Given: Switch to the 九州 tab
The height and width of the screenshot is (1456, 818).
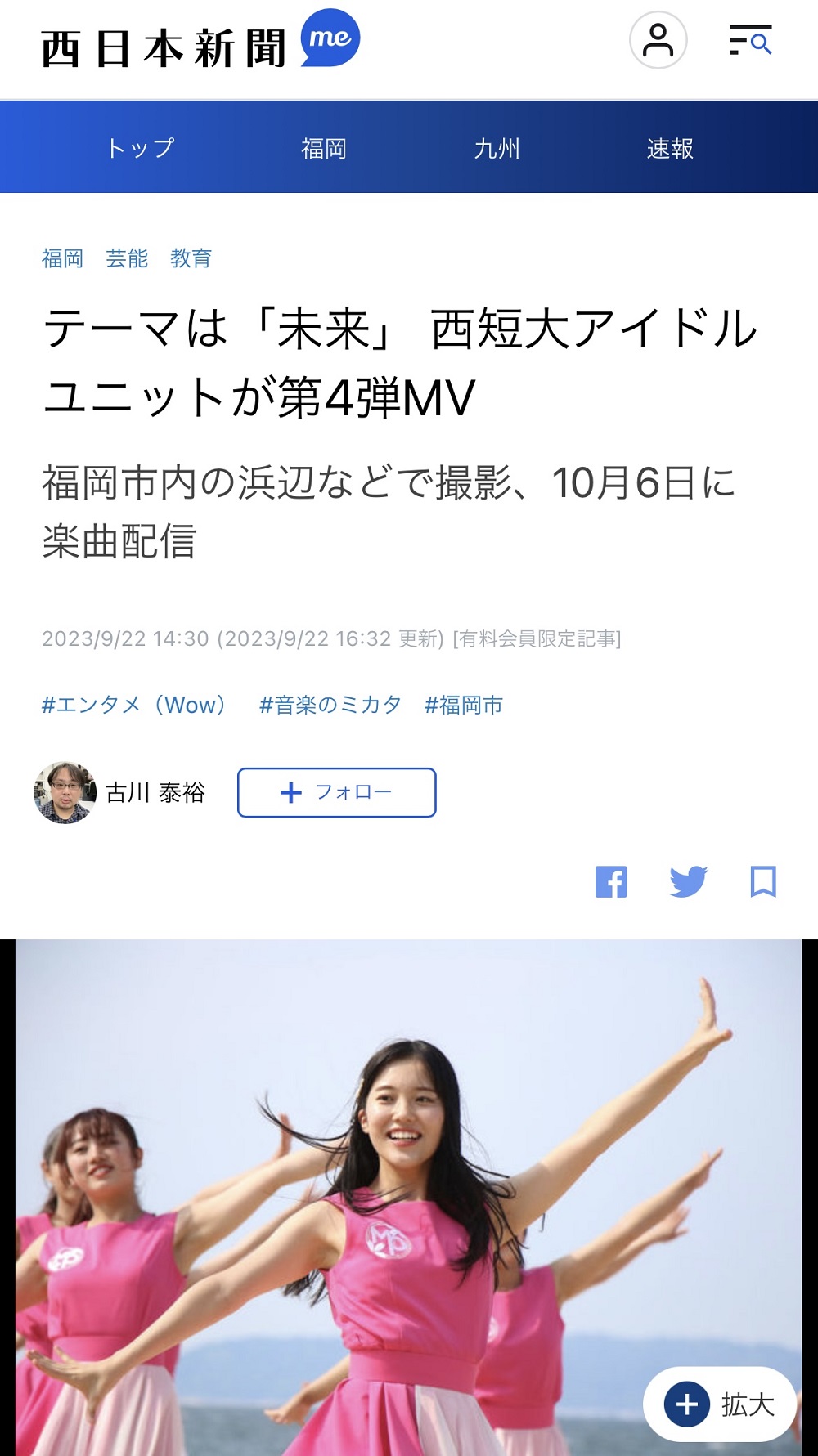Looking at the screenshot, I should click(x=497, y=148).
